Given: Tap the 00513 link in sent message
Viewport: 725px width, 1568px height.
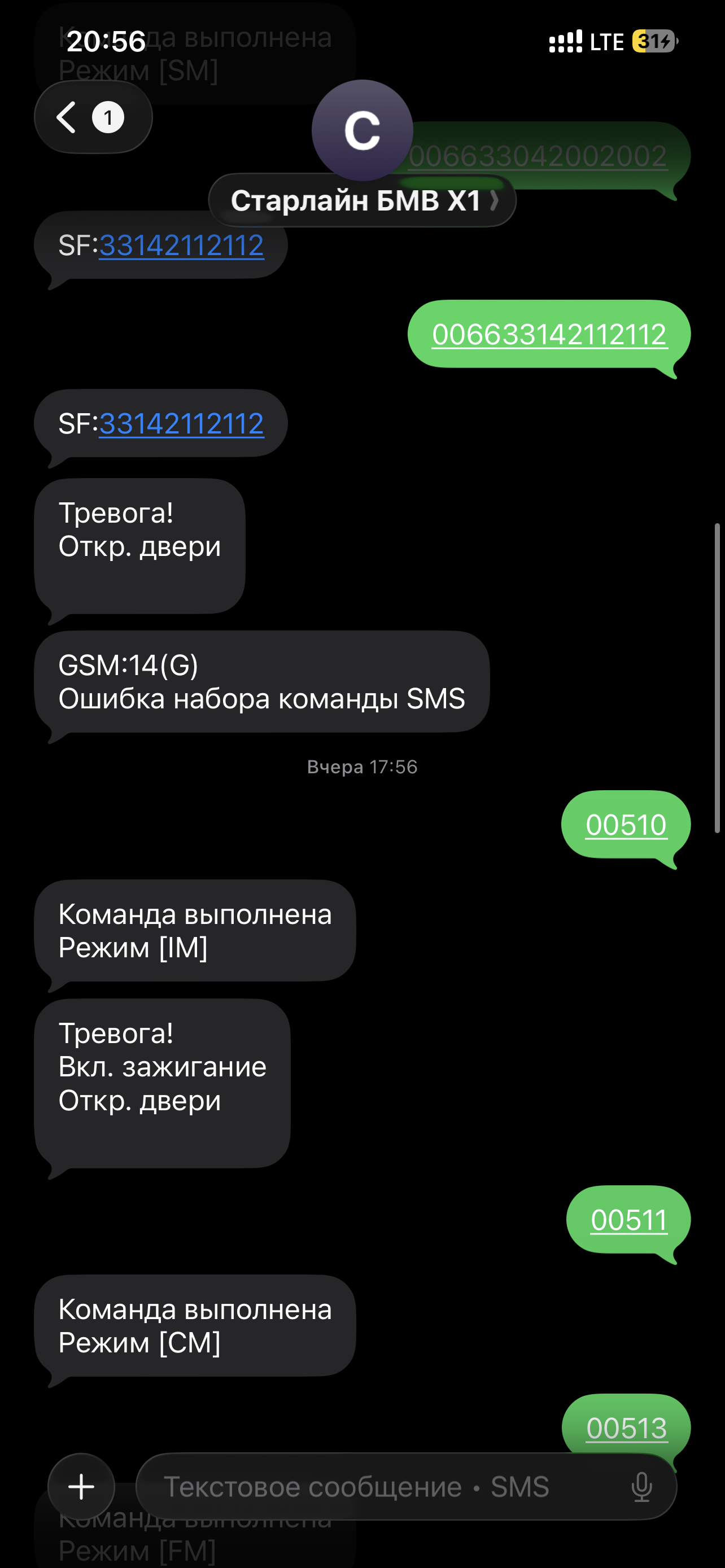Looking at the screenshot, I should pyautogui.click(x=626, y=1428).
